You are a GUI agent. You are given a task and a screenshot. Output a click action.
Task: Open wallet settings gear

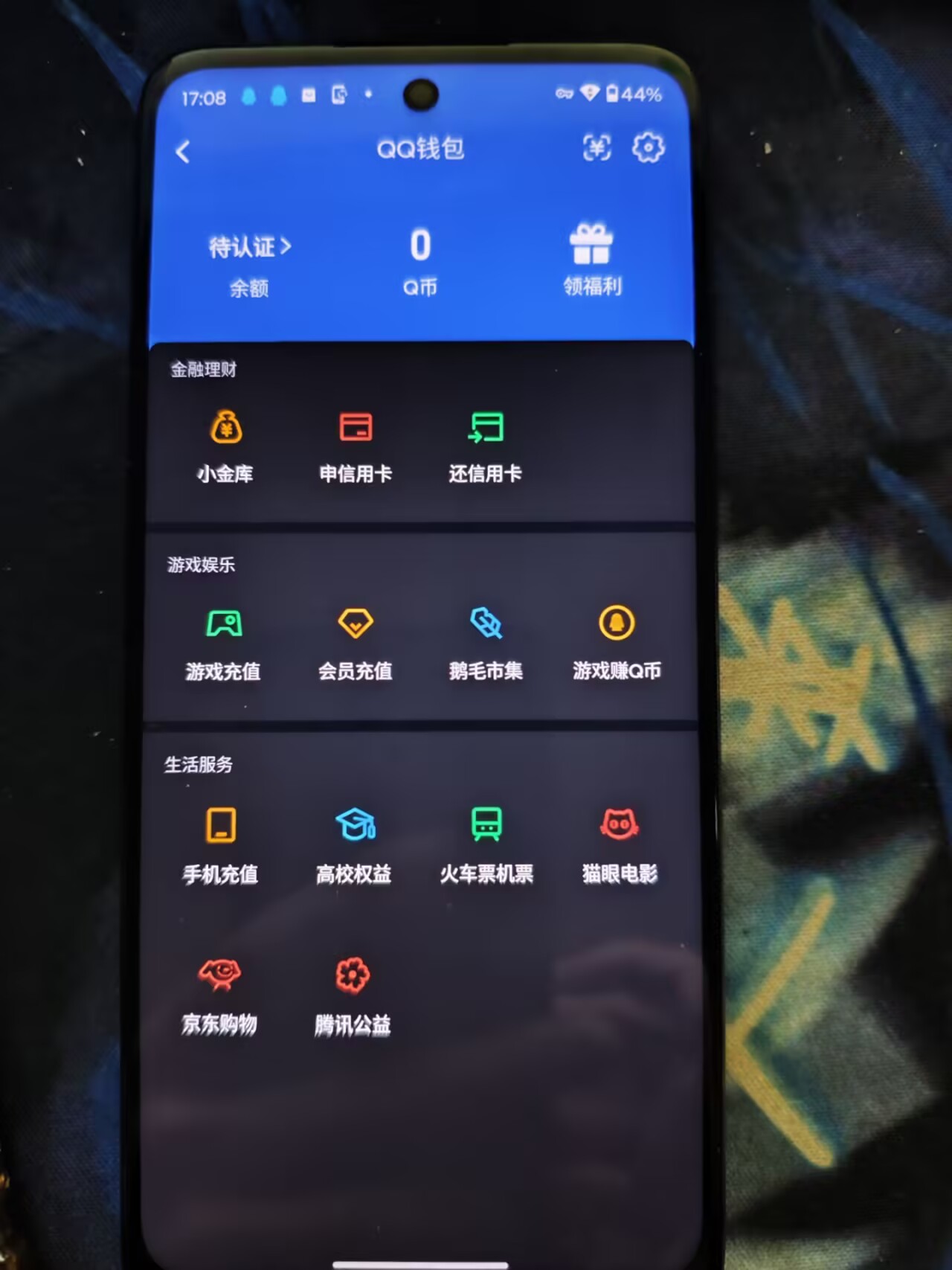648,148
